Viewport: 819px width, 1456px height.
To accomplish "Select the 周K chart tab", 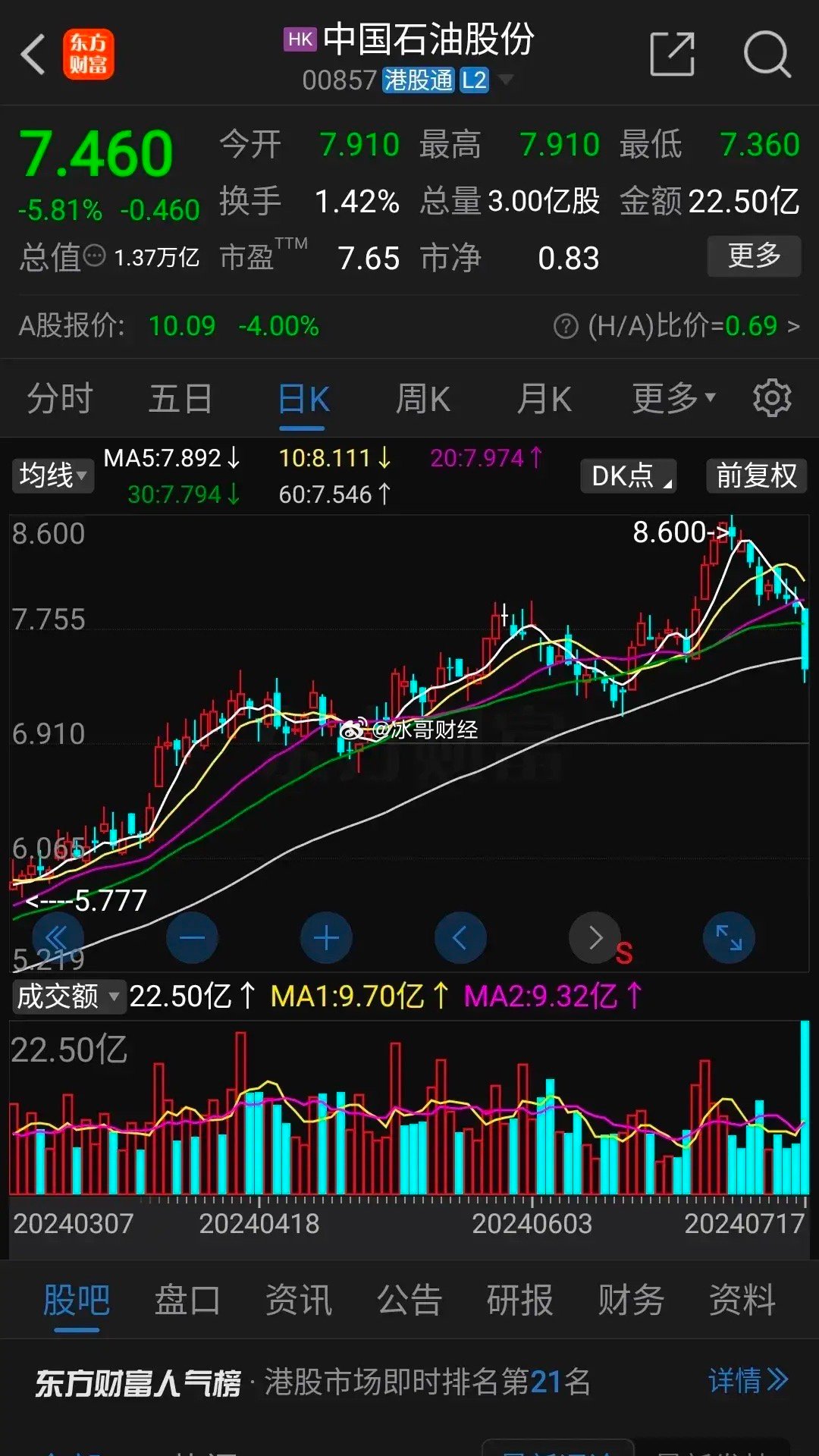I will point(423,399).
